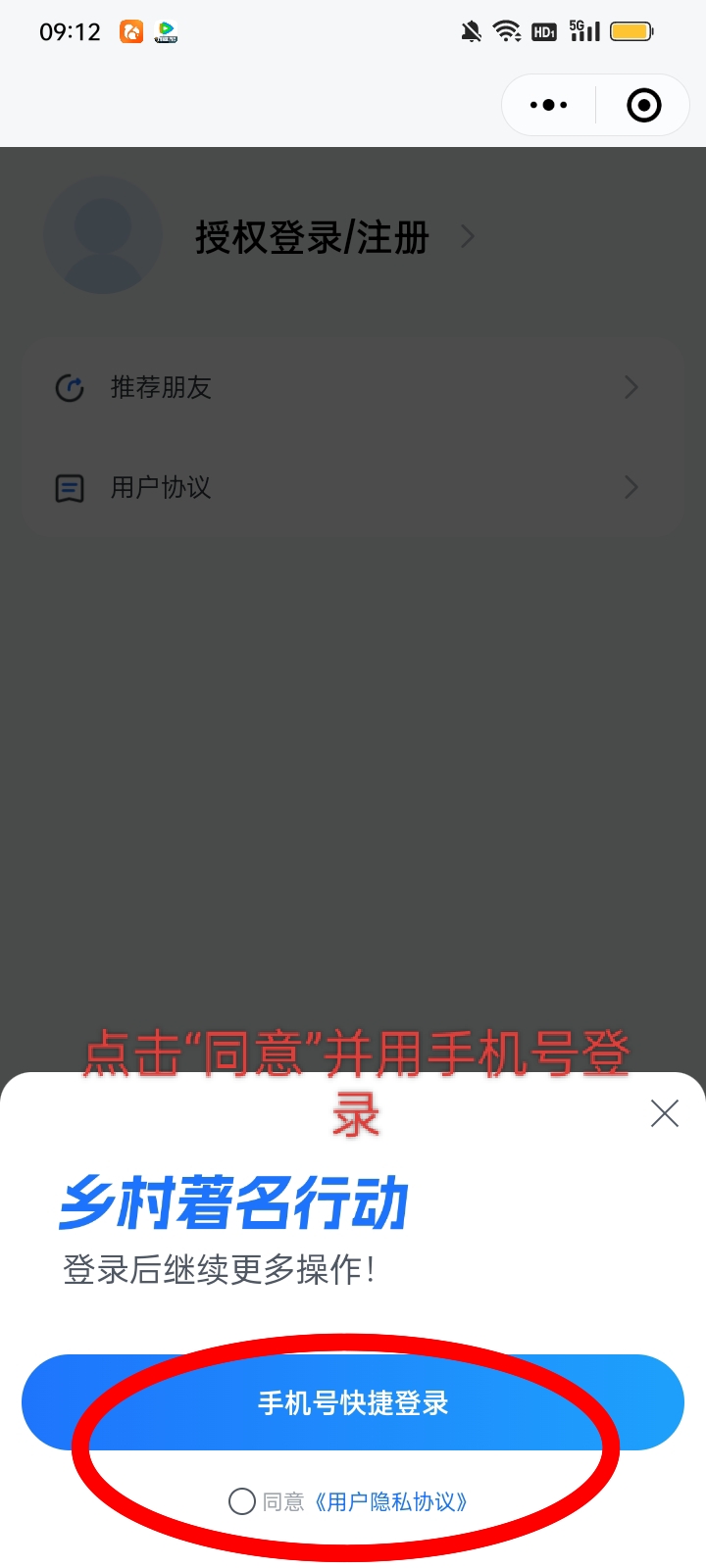This screenshot has width=706, height=1568.
Task: Check the 同意 agreement circle
Action: [x=242, y=1501]
